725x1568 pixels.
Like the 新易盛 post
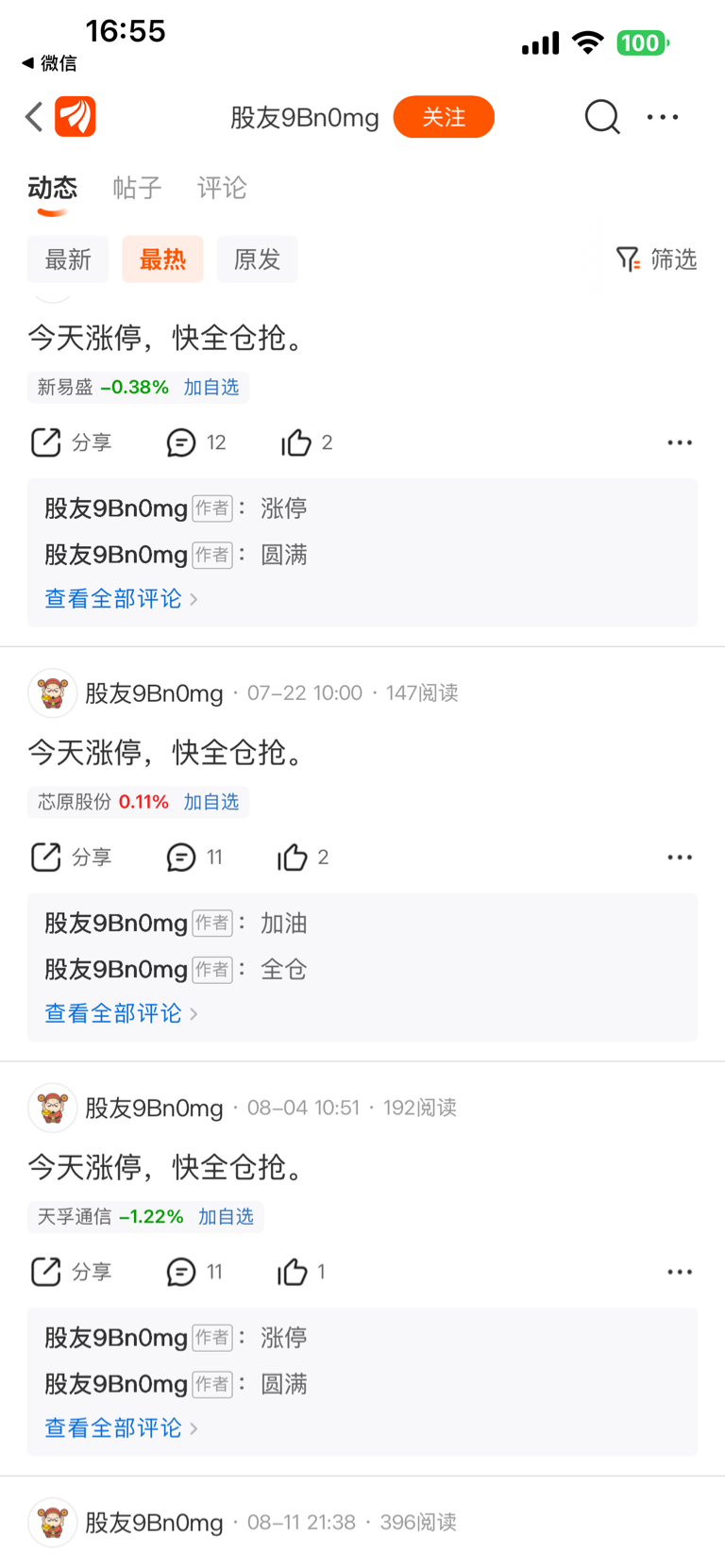[x=307, y=442]
